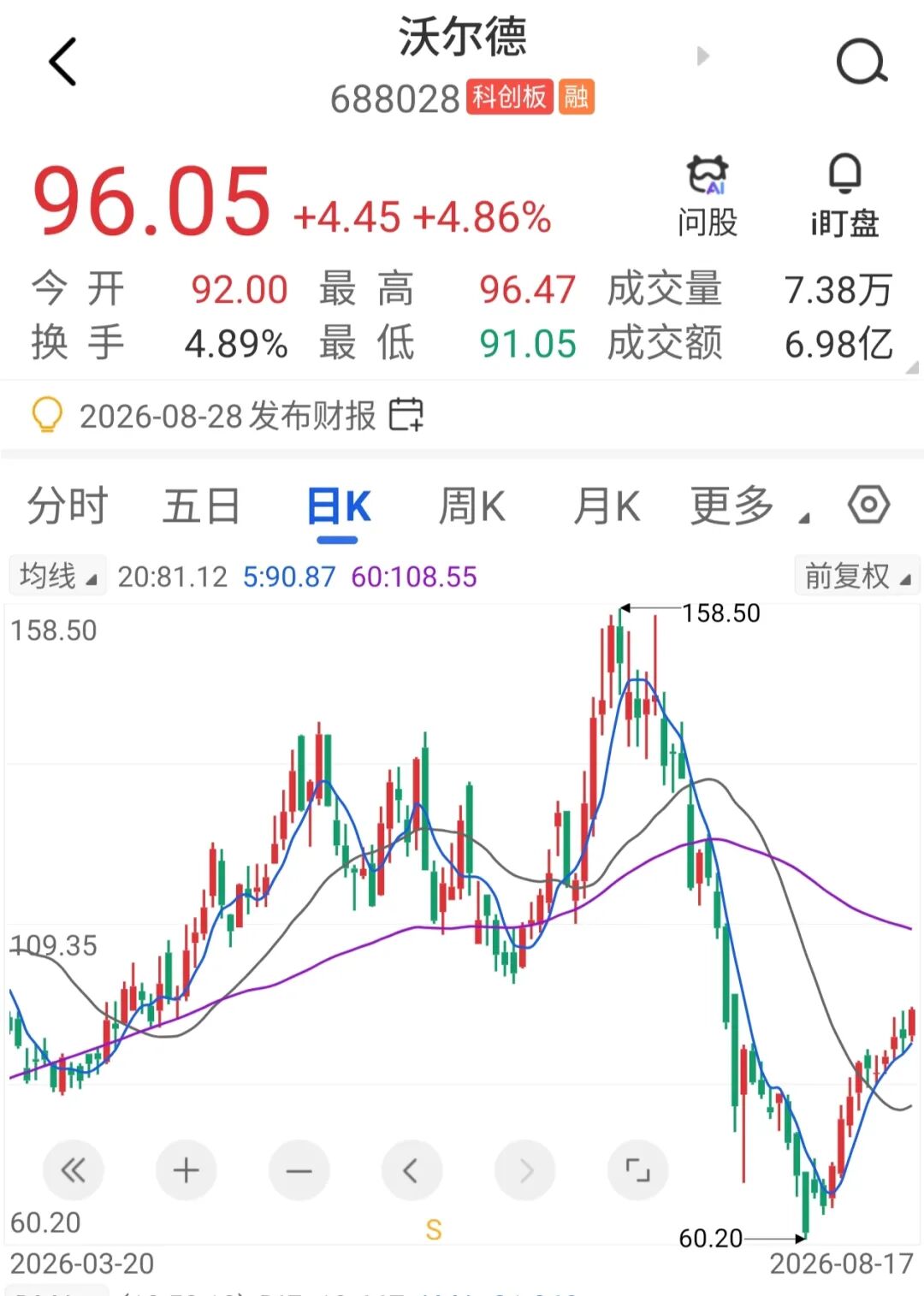
Task: Jump chart back with the double-arrow button
Action: click(73, 1170)
